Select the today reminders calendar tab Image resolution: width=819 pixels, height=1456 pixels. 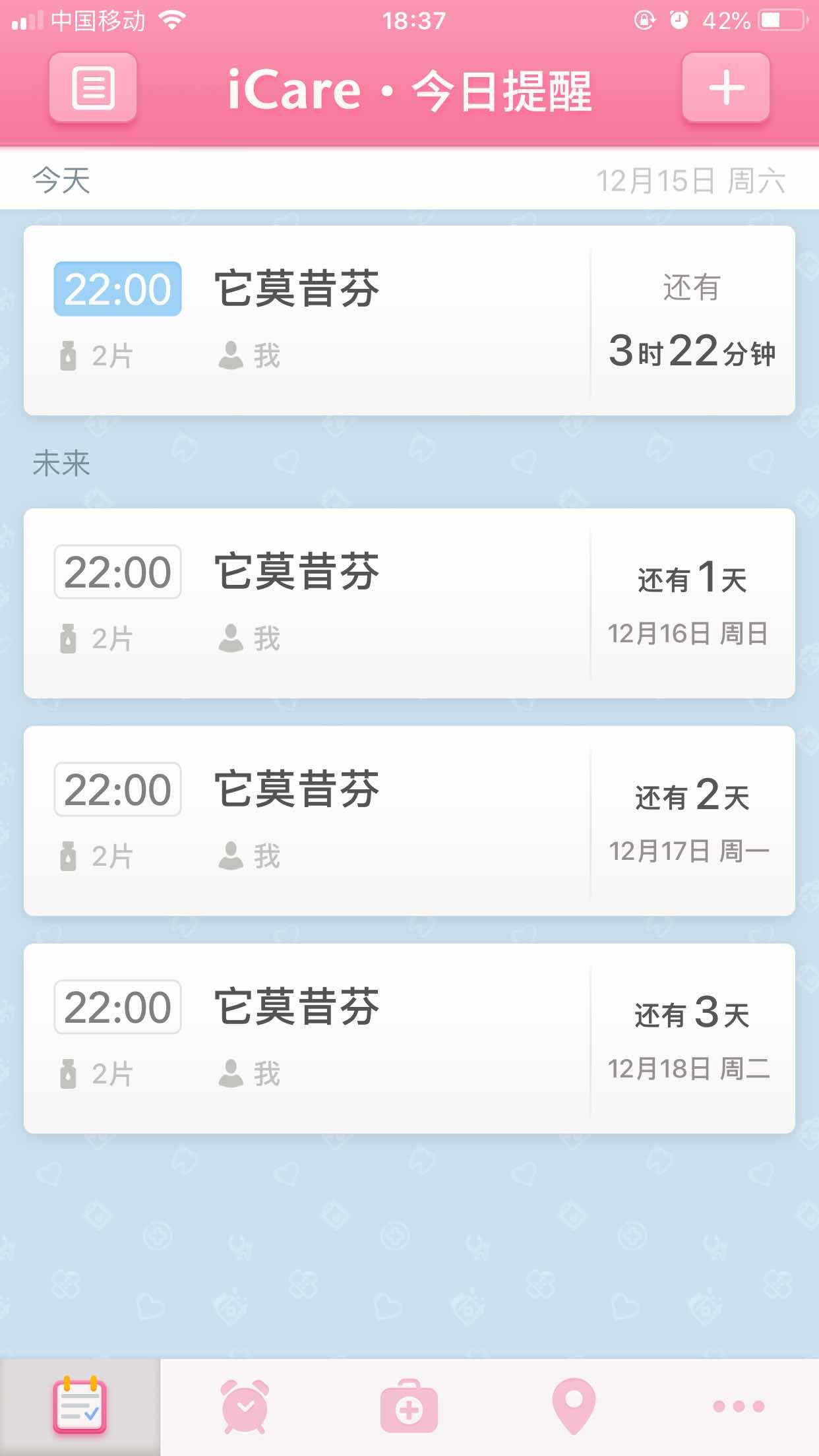[80, 1407]
